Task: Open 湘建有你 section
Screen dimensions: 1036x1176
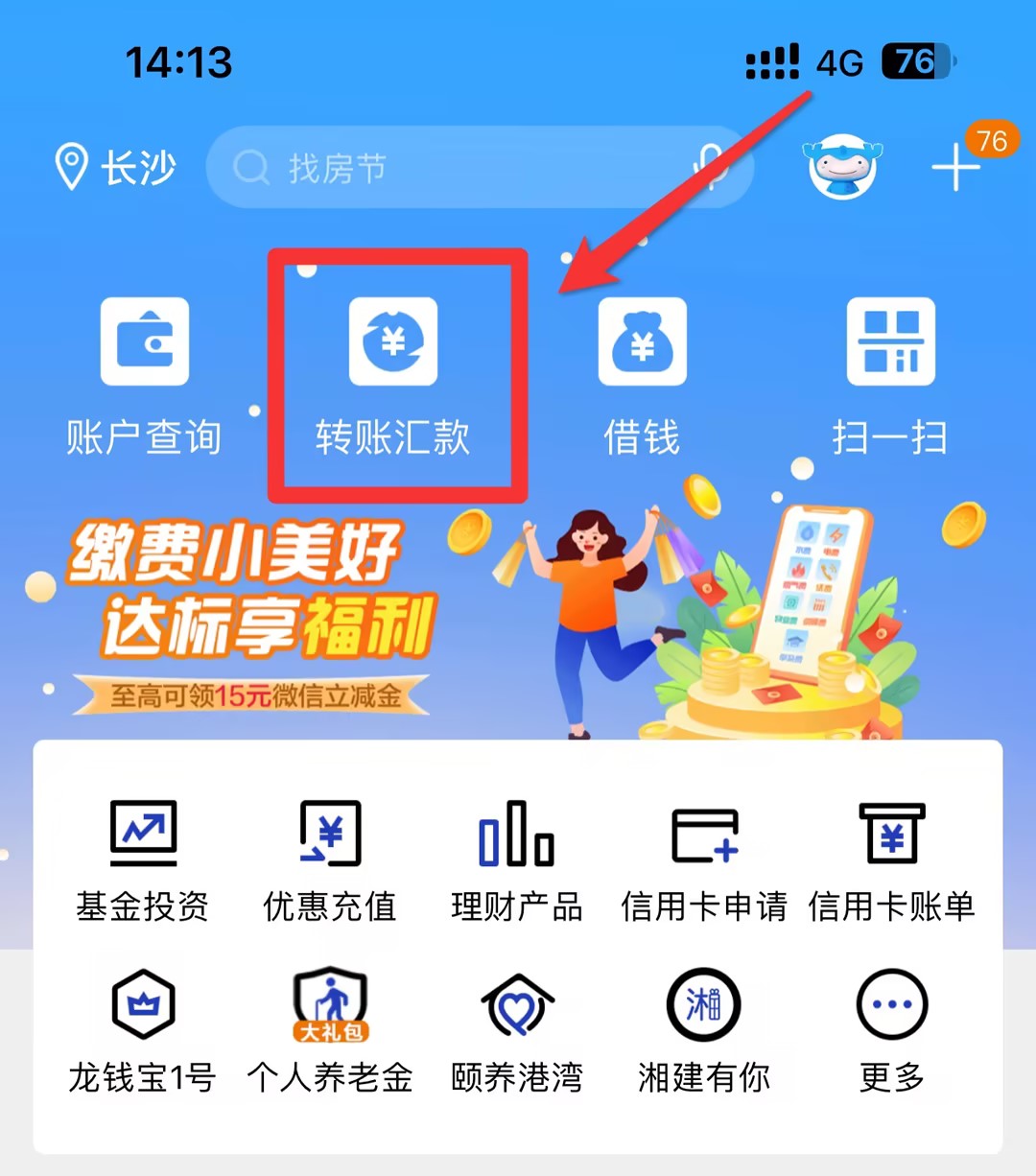Action: (x=704, y=1032)
